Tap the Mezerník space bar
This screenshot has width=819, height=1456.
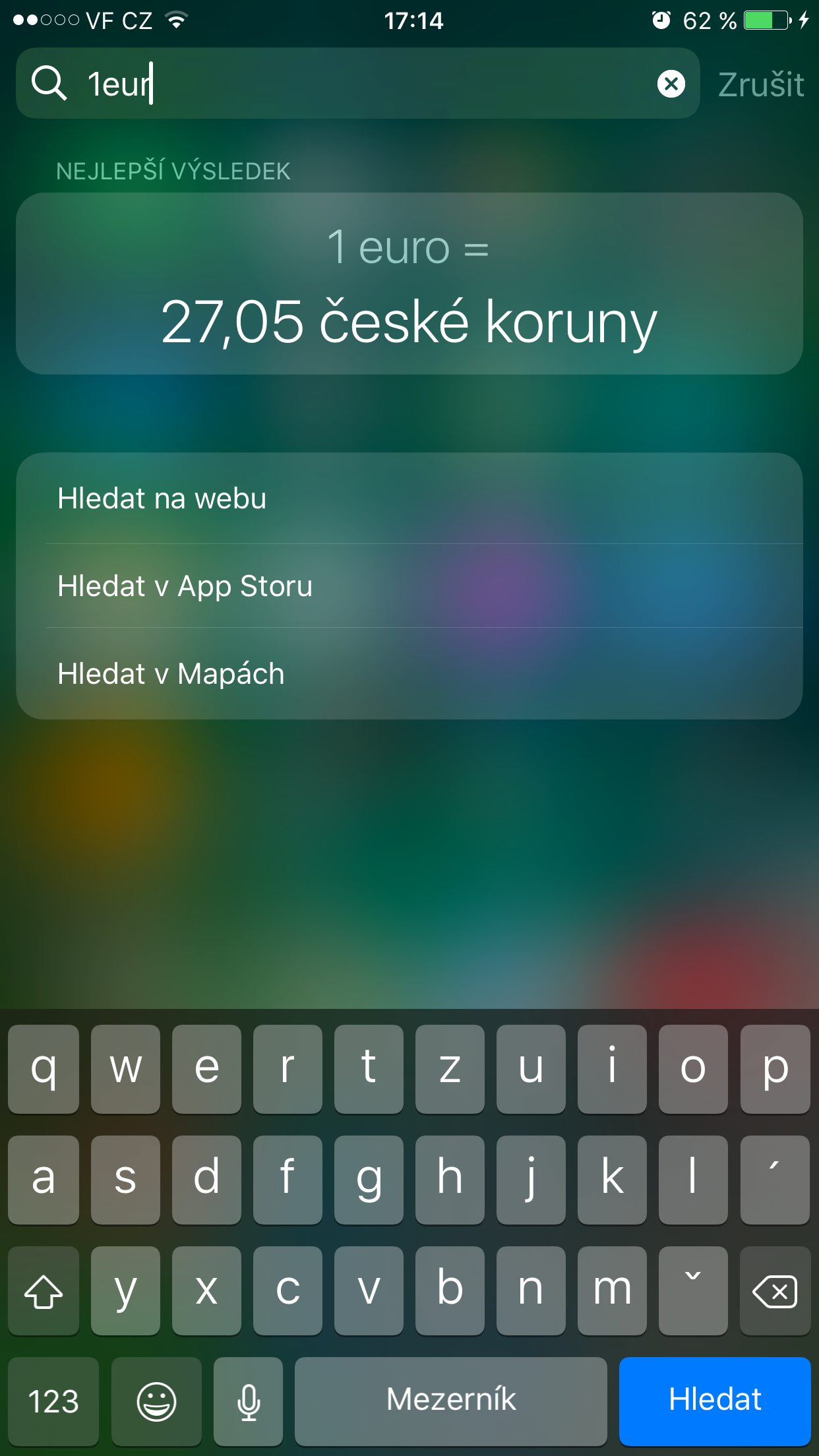point(450,1400)
